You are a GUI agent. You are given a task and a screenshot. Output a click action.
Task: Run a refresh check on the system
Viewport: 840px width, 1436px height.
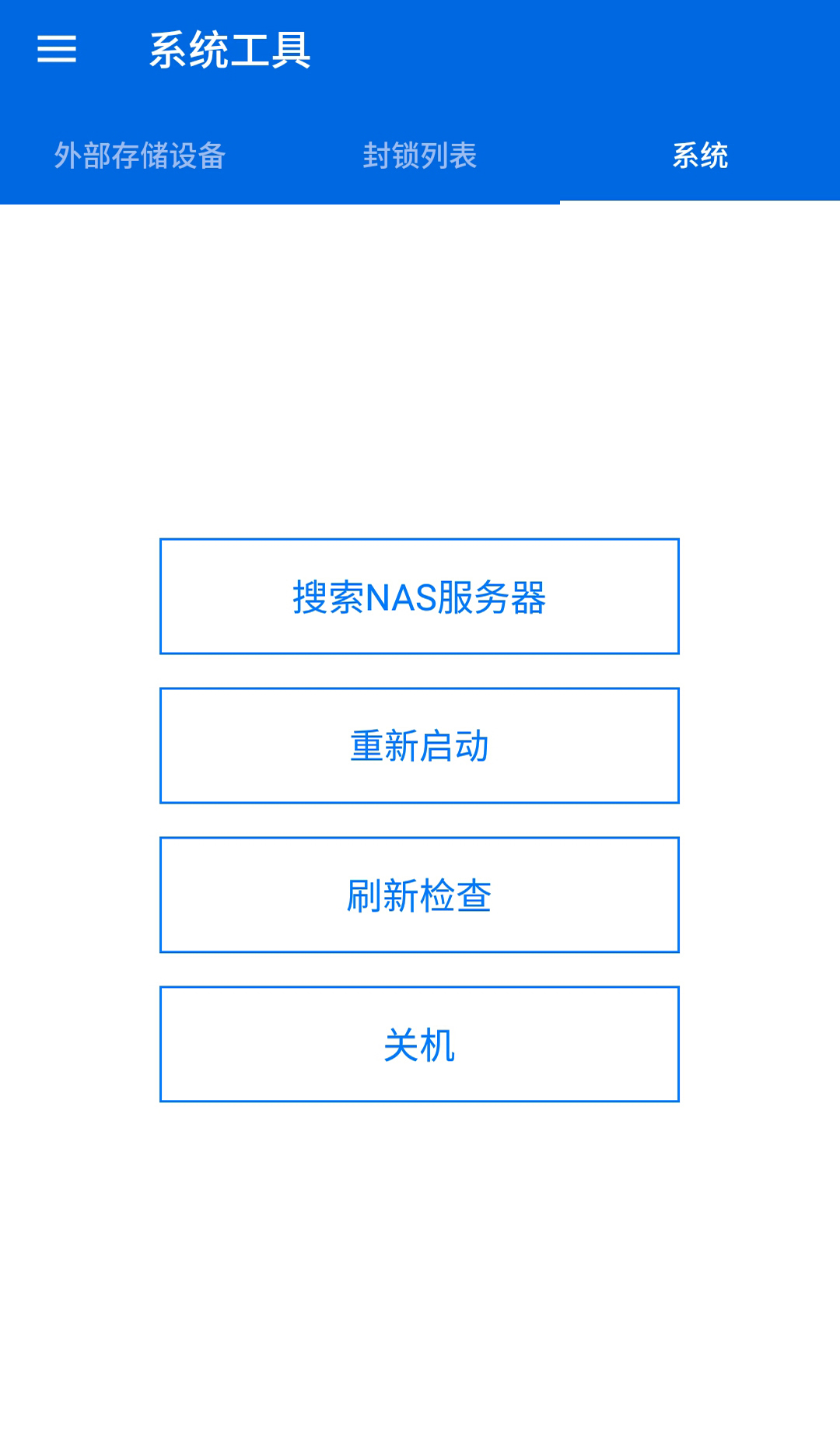419,895
